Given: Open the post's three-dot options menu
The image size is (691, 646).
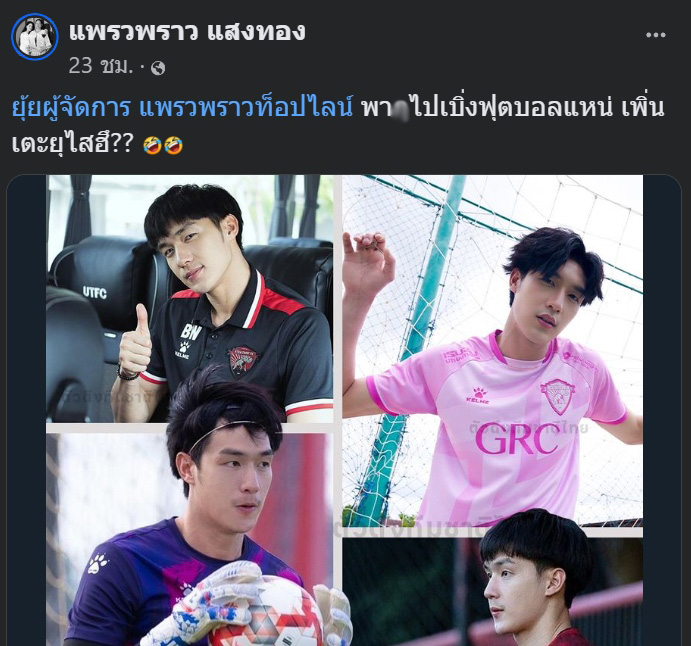Looking at the screenshot, I should pos(655,36).
